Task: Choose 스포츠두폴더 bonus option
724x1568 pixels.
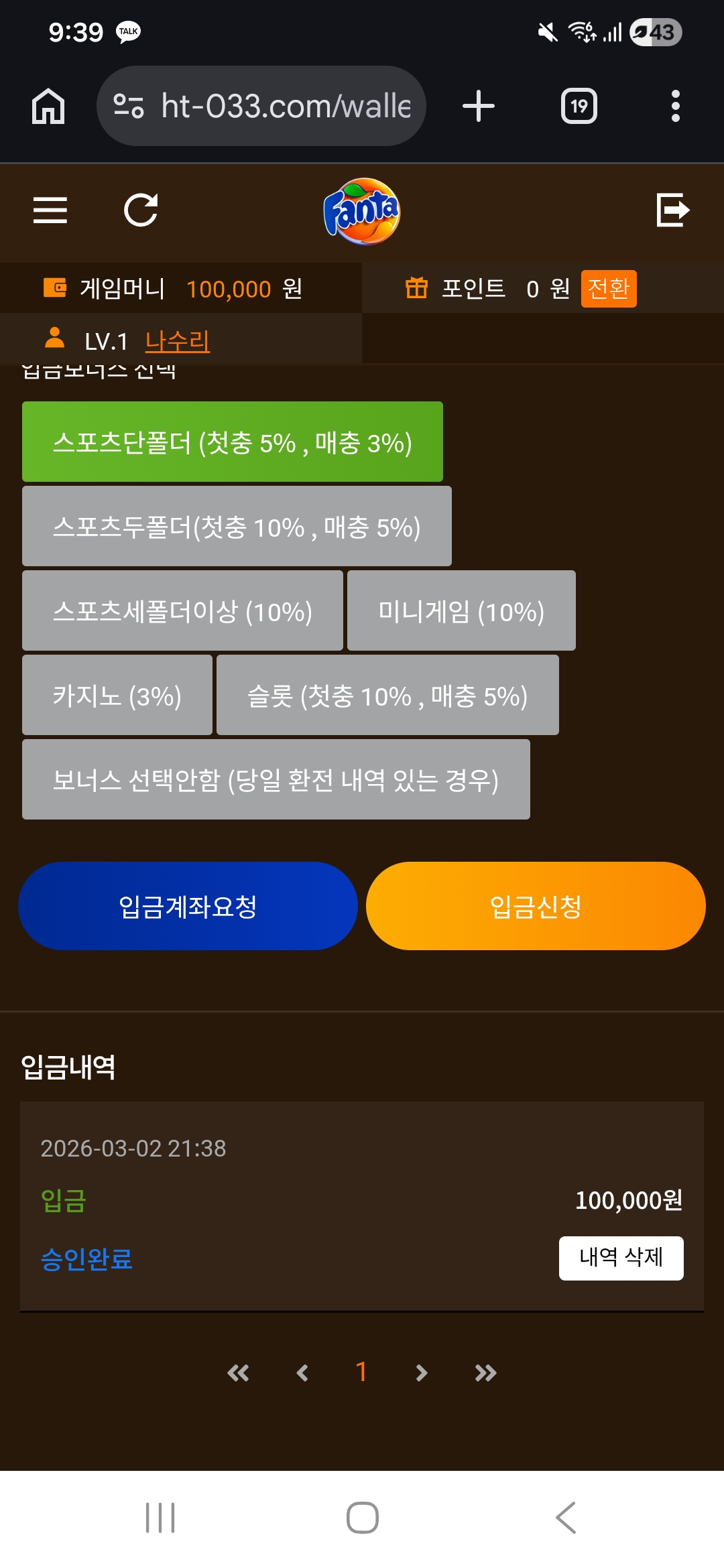Action: tap(237, 527)
